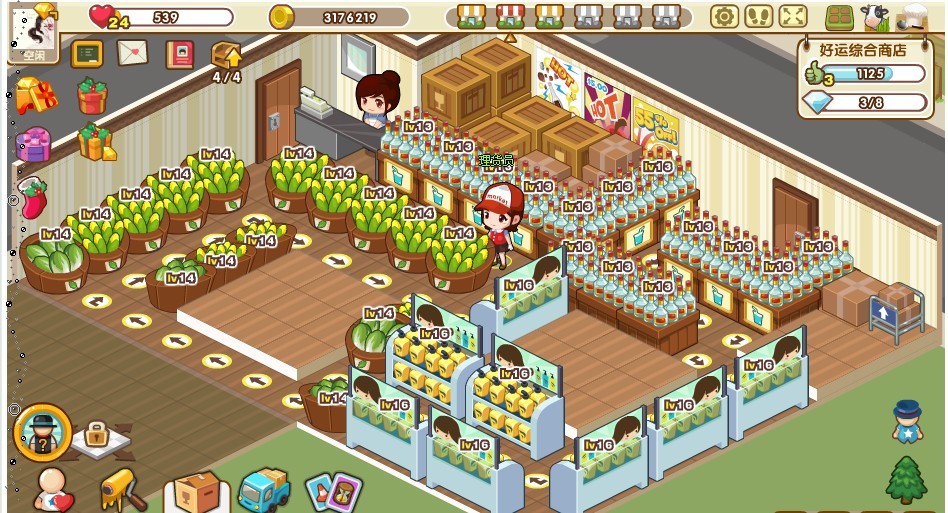This screenshot has width=948, height=513.
Task: Open the item cards icon
Action: point(332,491)
